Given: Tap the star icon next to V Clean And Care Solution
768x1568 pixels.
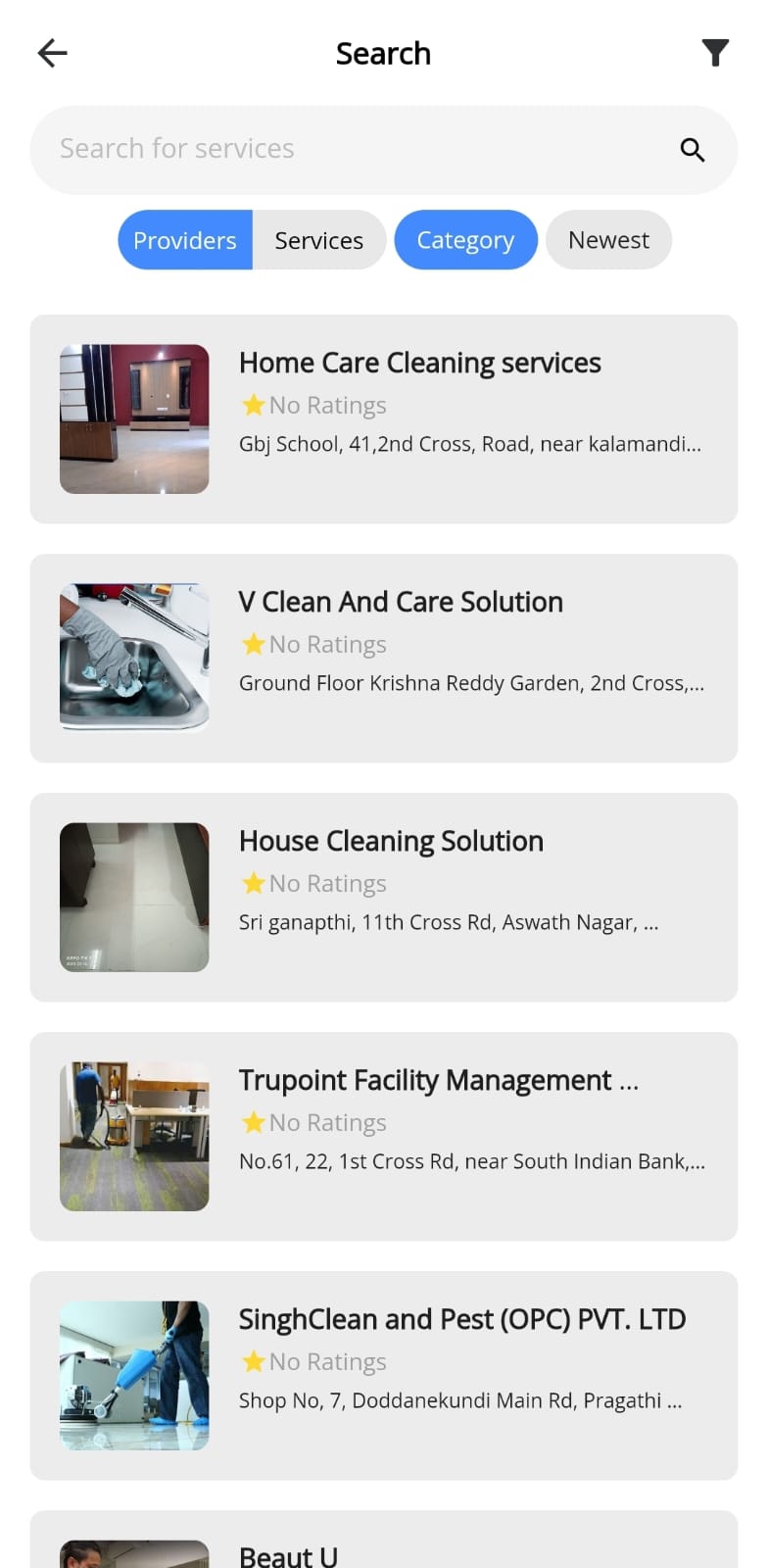Looking at the screenshot, I should tap(253, 644).
